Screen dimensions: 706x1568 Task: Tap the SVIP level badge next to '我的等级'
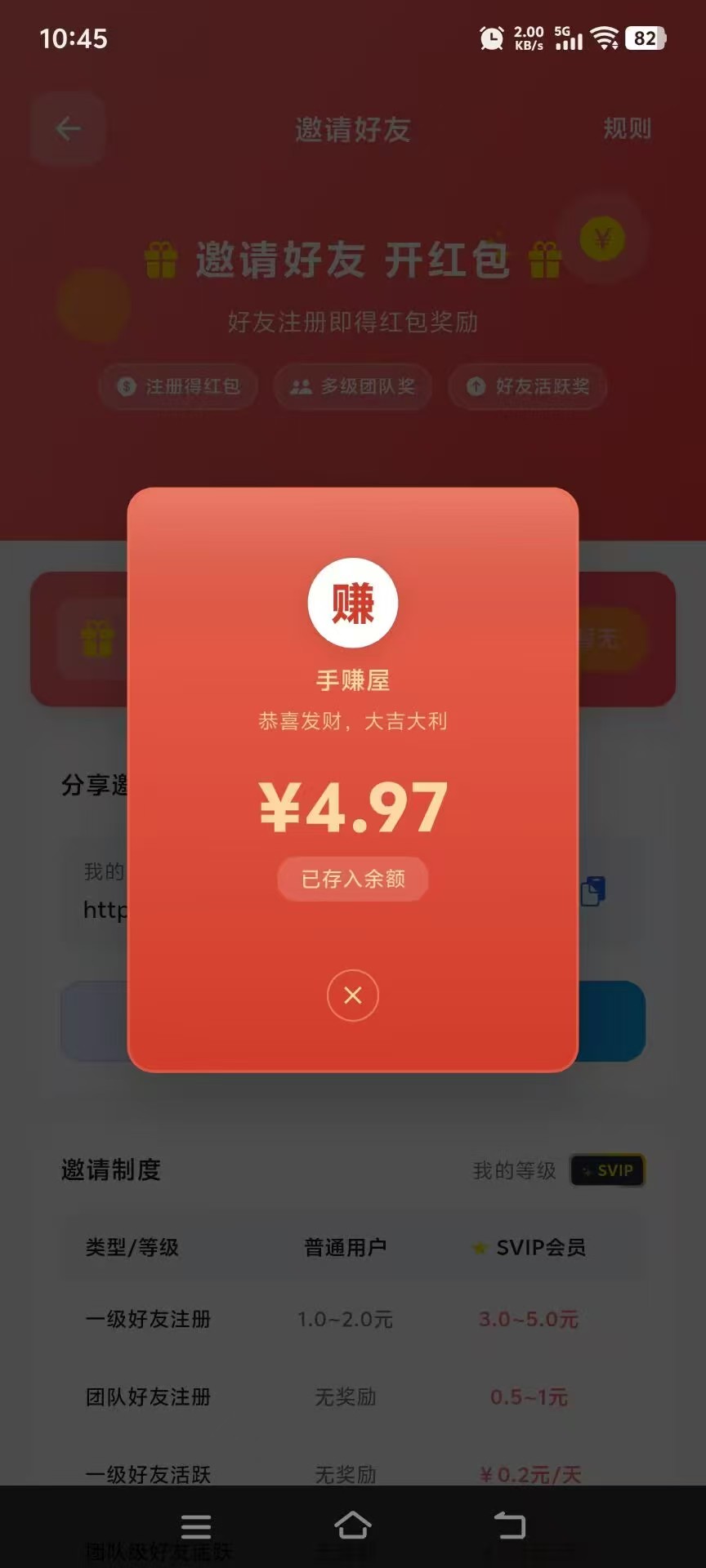tap(606, 1170)
